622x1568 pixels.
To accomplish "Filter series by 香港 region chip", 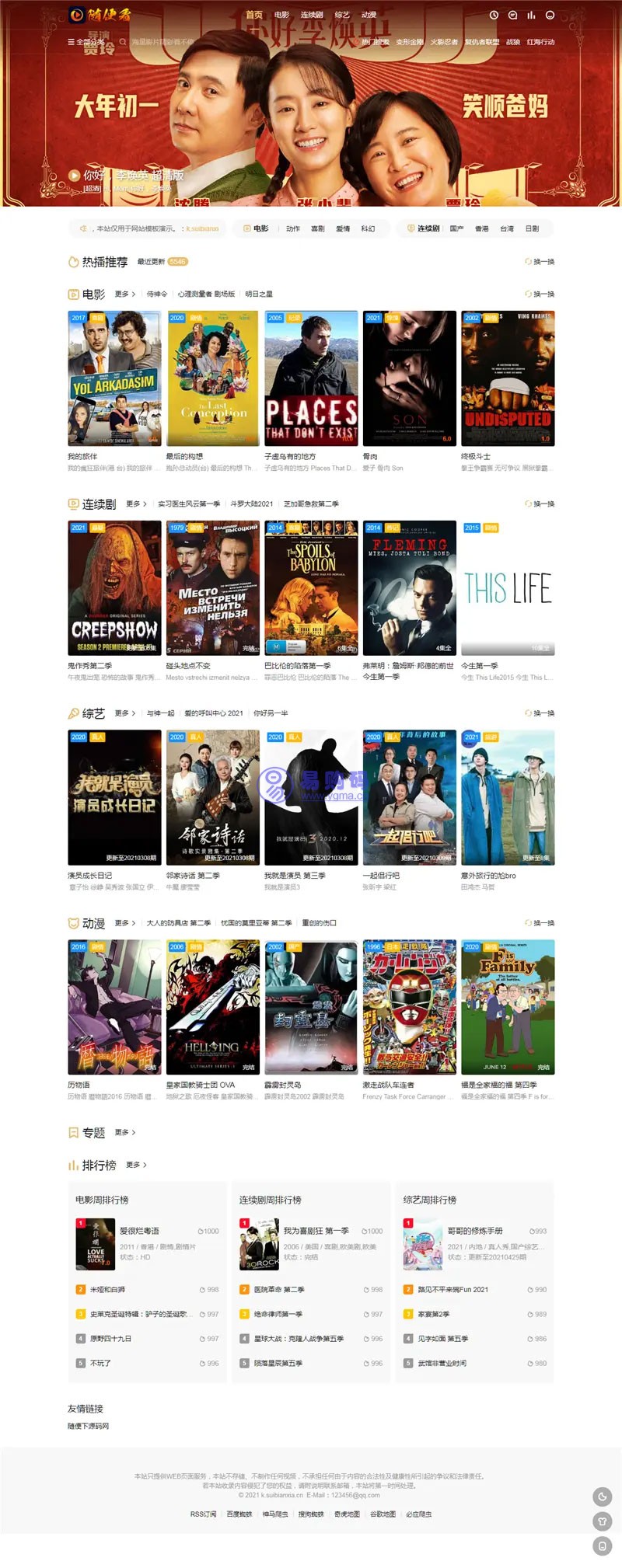I will [481, 228].
